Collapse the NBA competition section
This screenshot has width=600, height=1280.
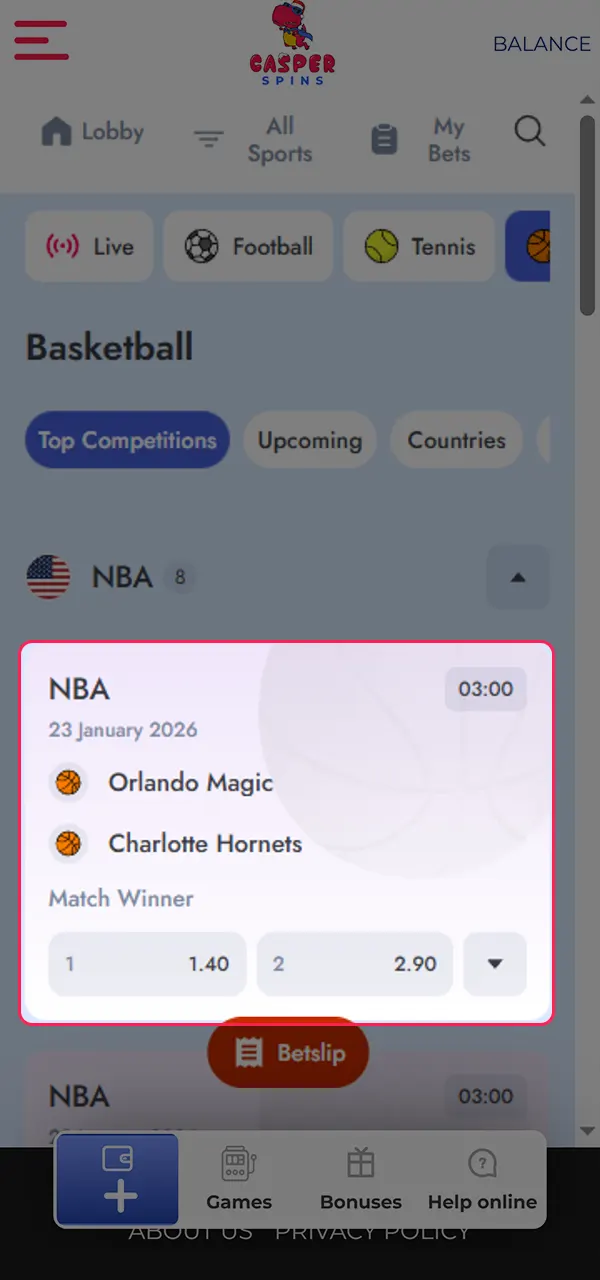517,577
